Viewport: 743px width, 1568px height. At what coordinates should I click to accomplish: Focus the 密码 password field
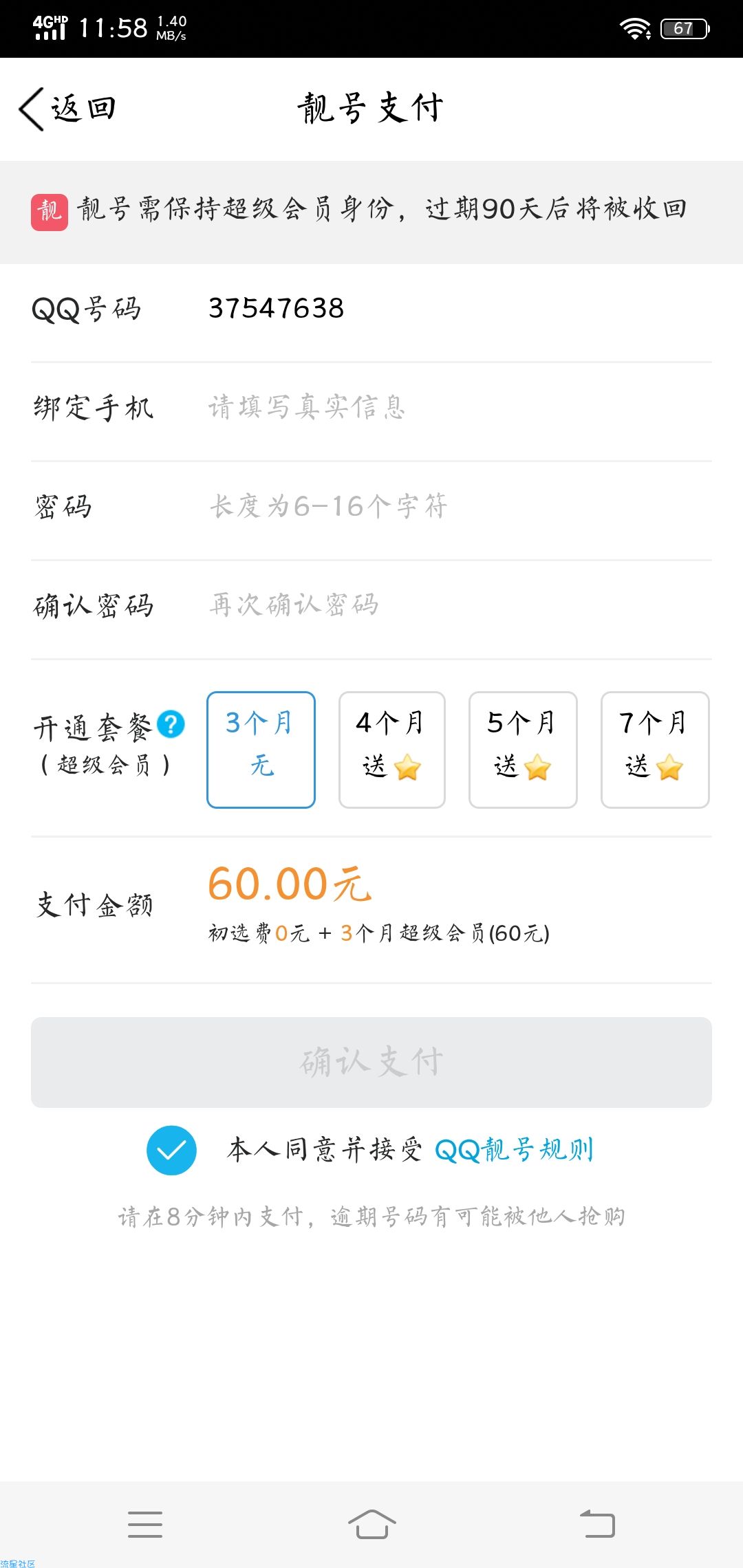click(460, 506)
